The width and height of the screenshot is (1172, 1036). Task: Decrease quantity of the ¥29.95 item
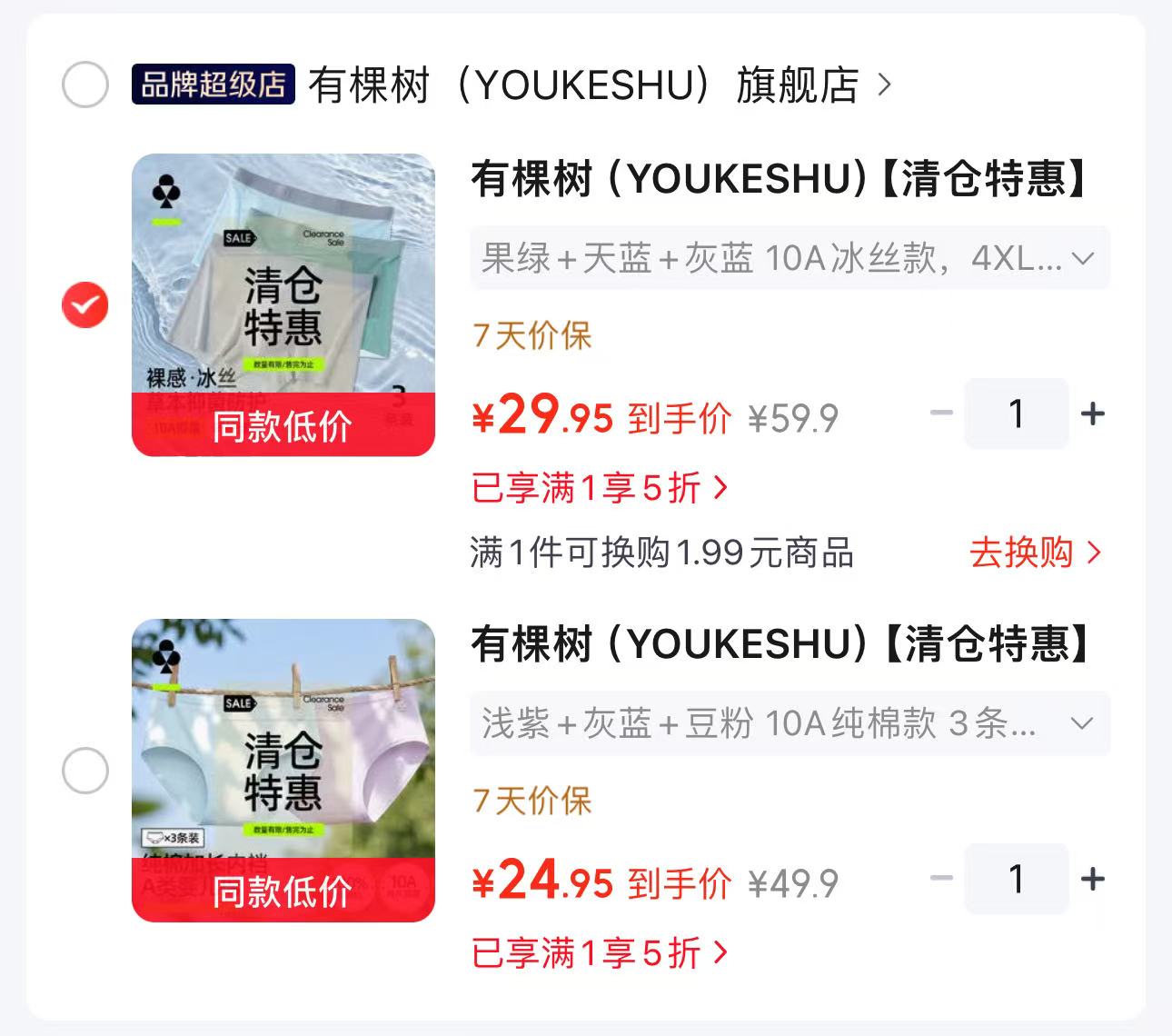941,413
